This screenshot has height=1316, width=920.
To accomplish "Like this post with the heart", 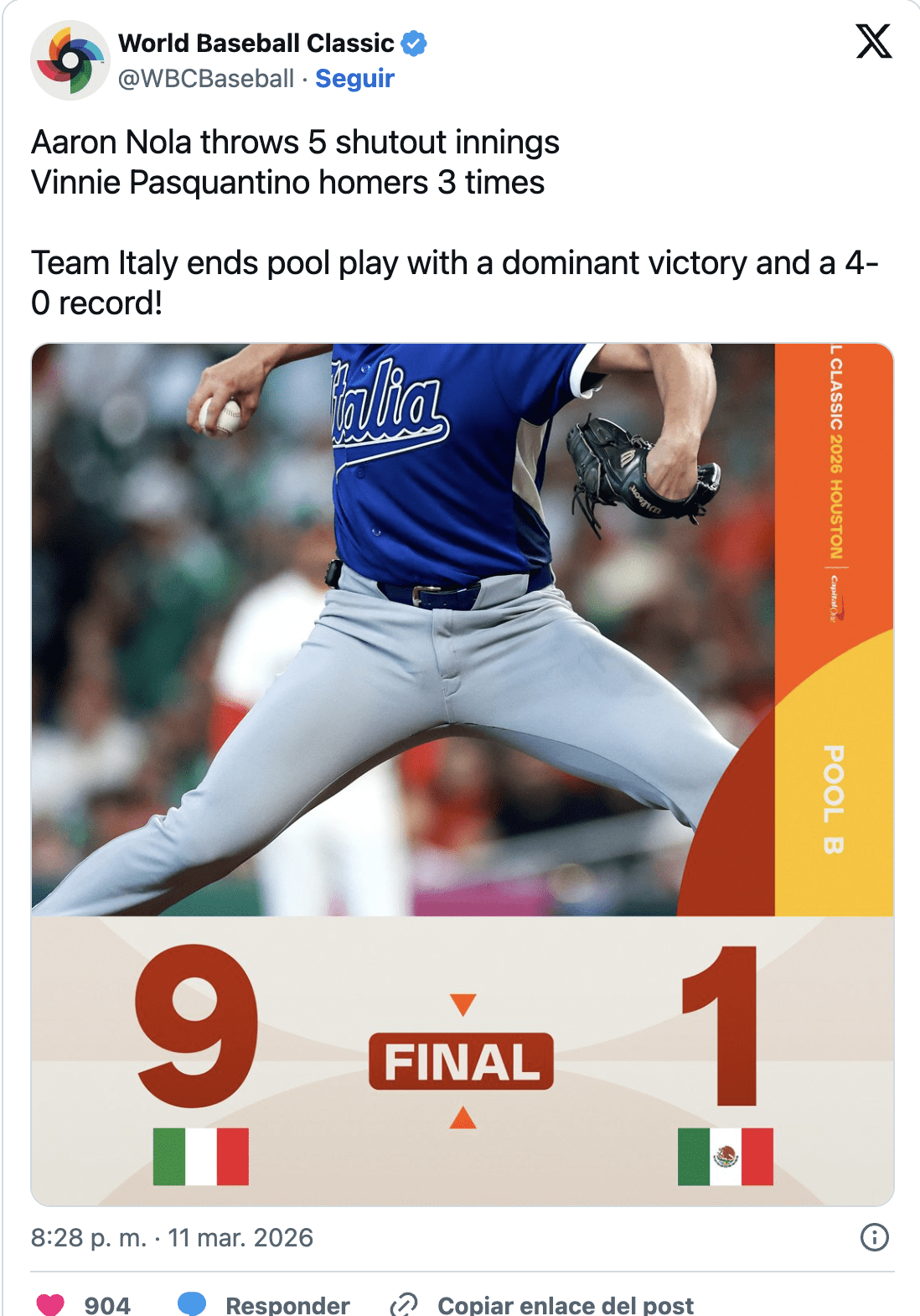I will [51, 1304].
